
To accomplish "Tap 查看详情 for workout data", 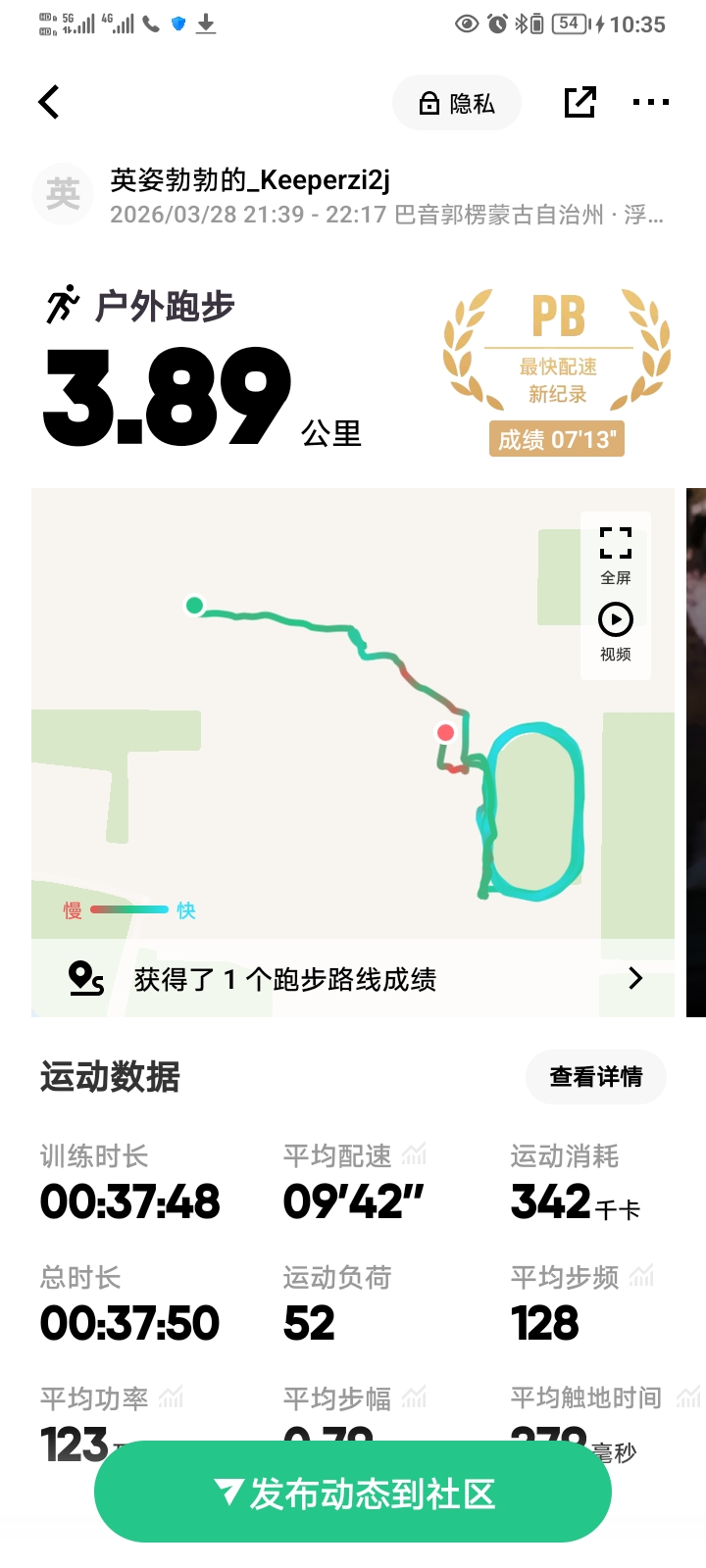I will tap(596, 1077).
